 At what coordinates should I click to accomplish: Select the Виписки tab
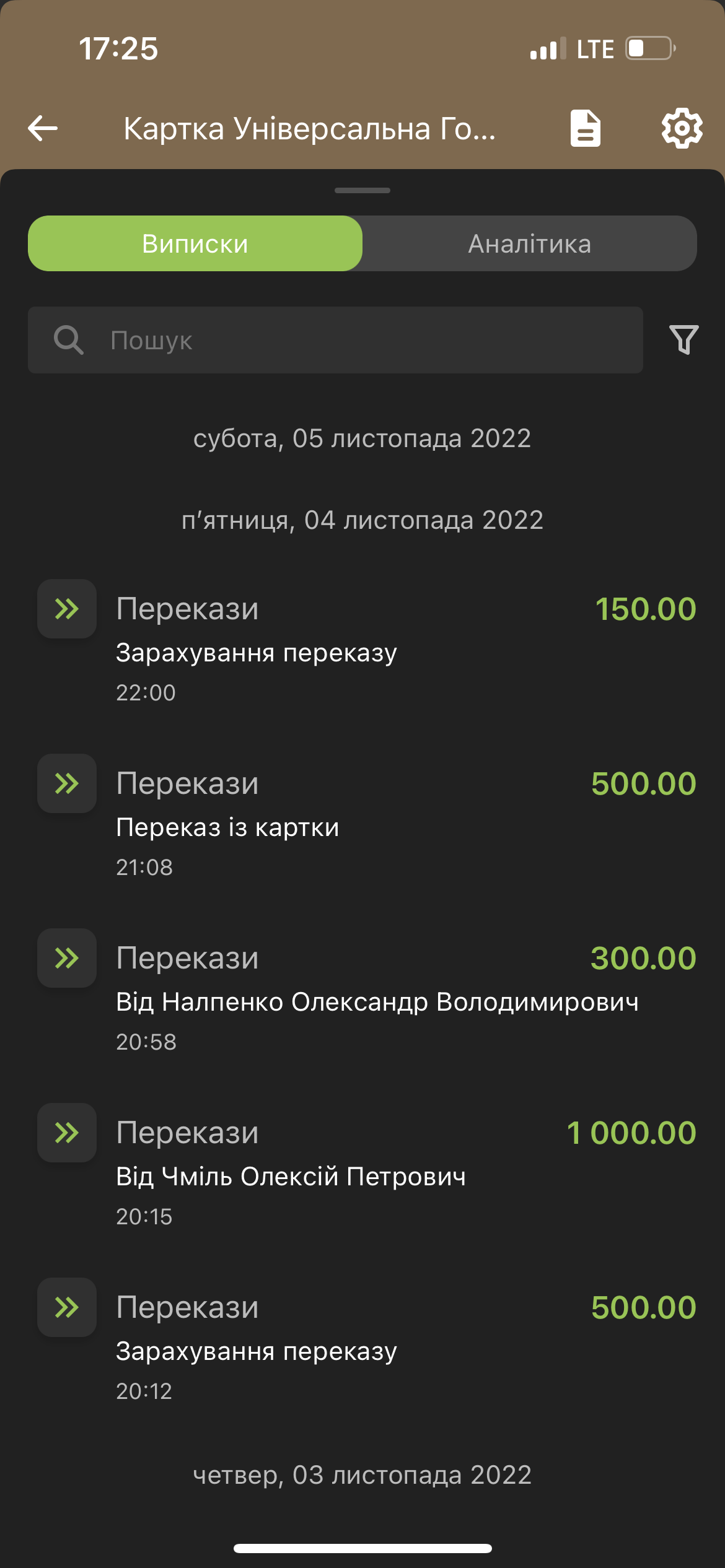[x=195, y=243]
